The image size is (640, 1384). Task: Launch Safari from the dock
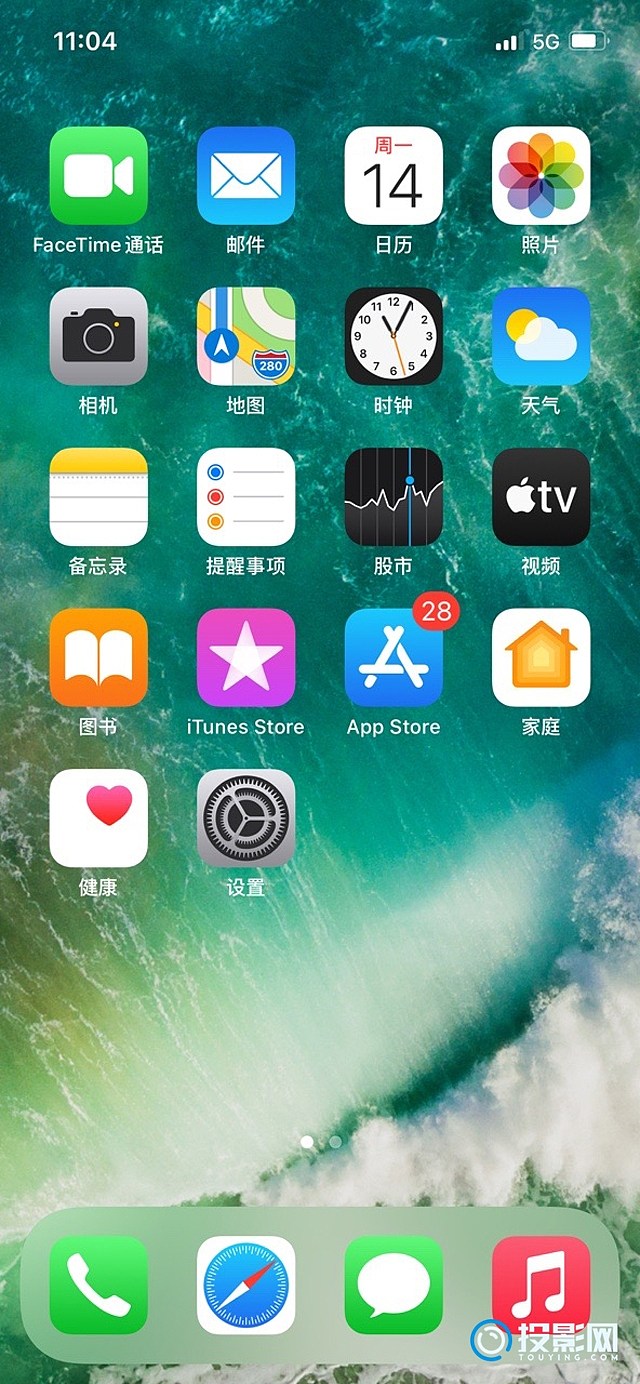point(246,1285)
